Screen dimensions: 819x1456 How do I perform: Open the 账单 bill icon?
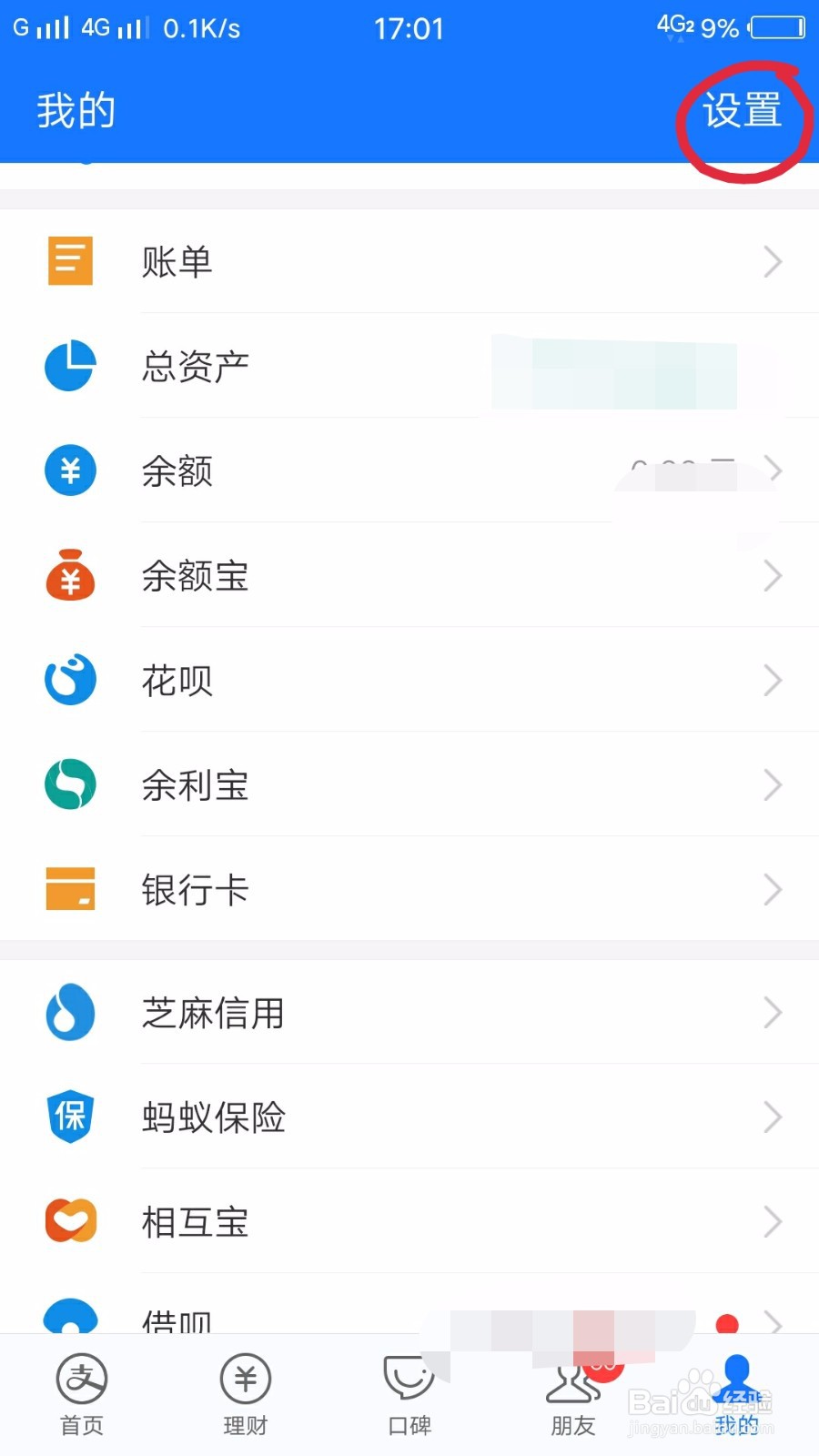(70, 261)
